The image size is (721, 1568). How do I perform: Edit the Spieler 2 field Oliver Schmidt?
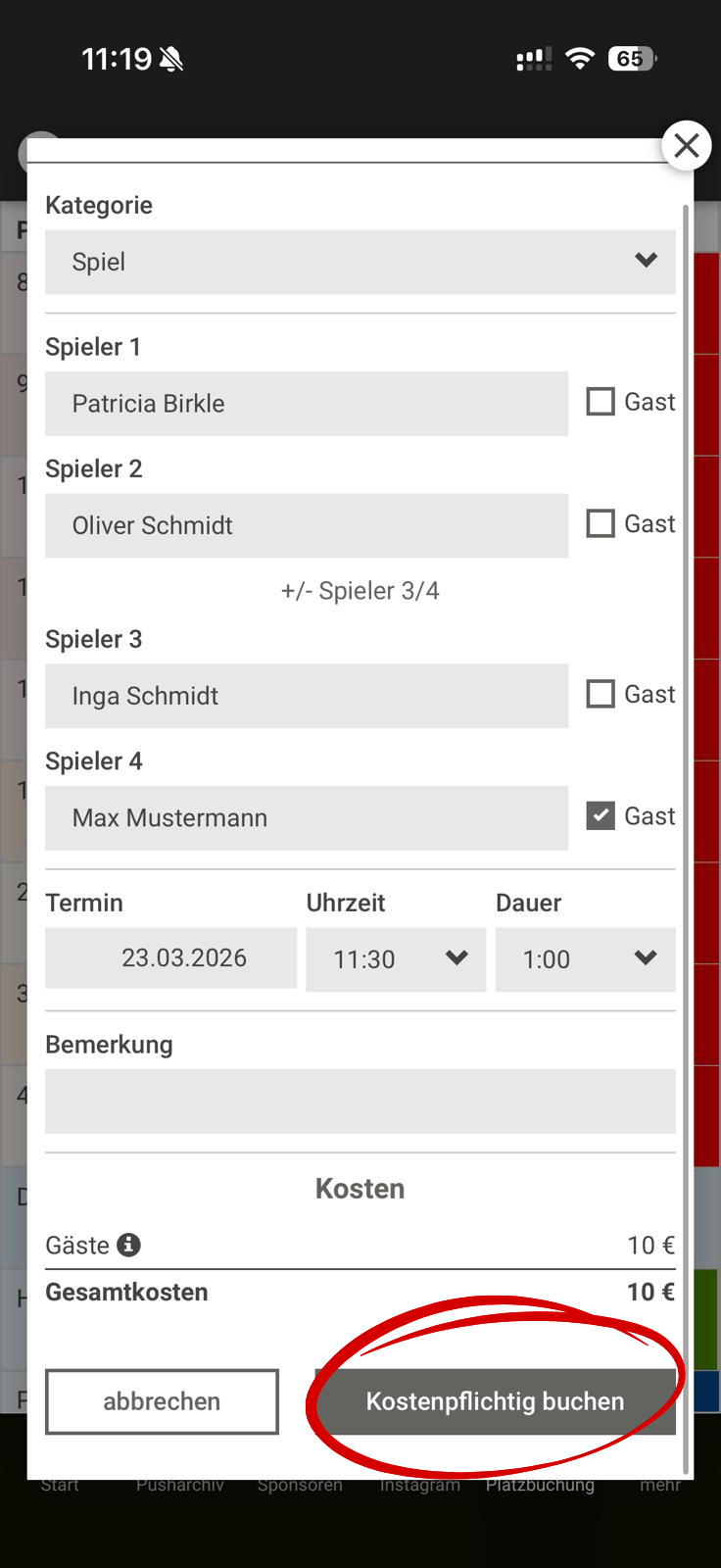point(306,525)
